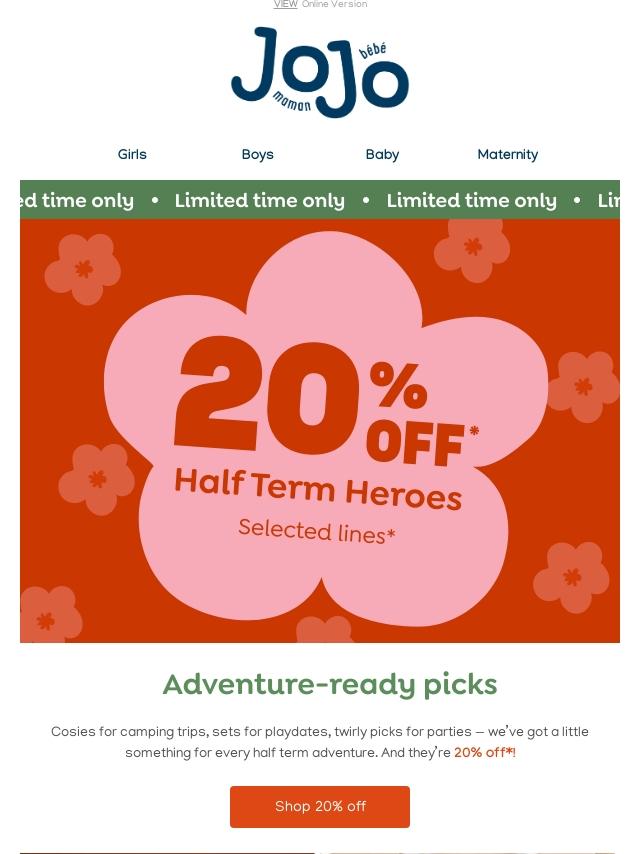Open the 20% off Half Term Heroes banner
Viewport: 640px width, 854px height.
320,430
